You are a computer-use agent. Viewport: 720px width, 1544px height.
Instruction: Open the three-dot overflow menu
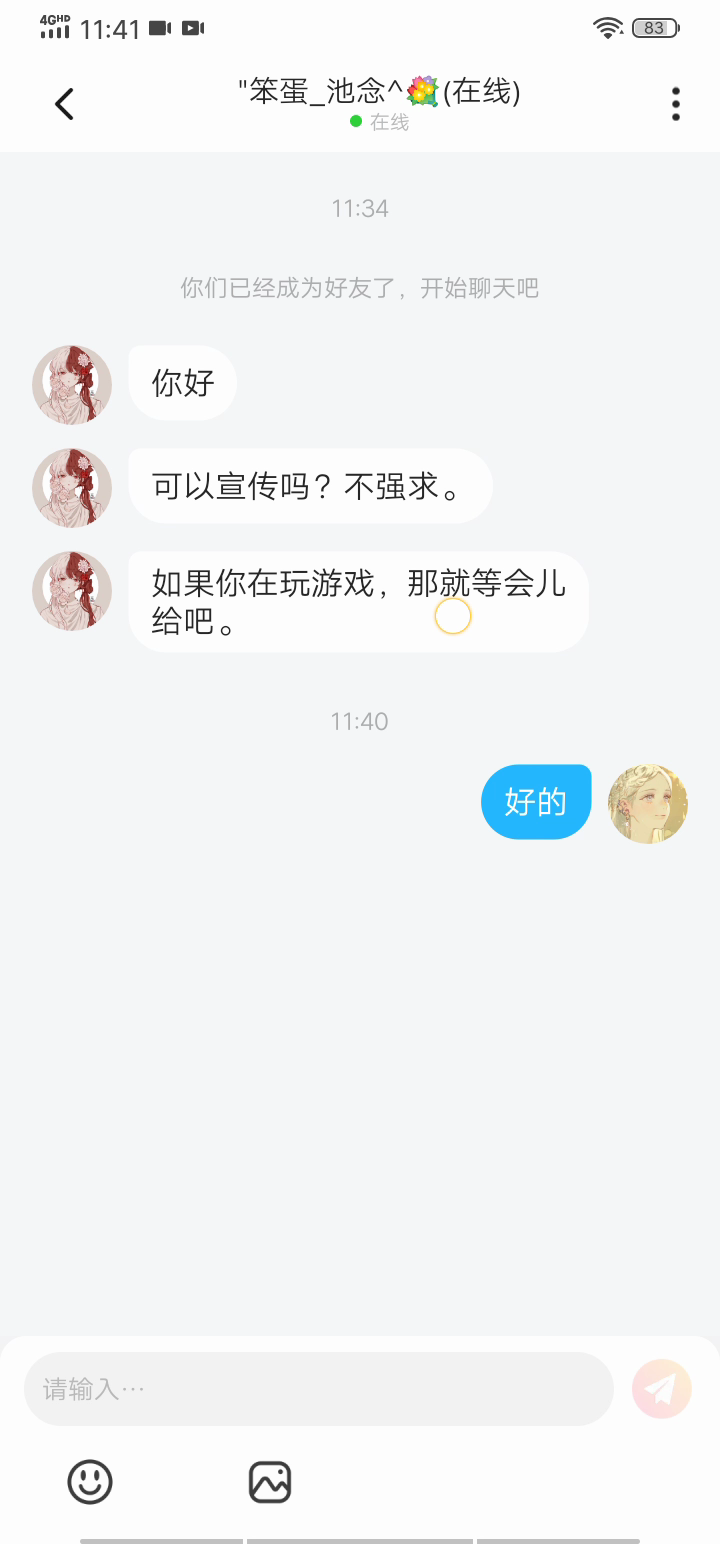pyautogui.click(x=676, y=104)
